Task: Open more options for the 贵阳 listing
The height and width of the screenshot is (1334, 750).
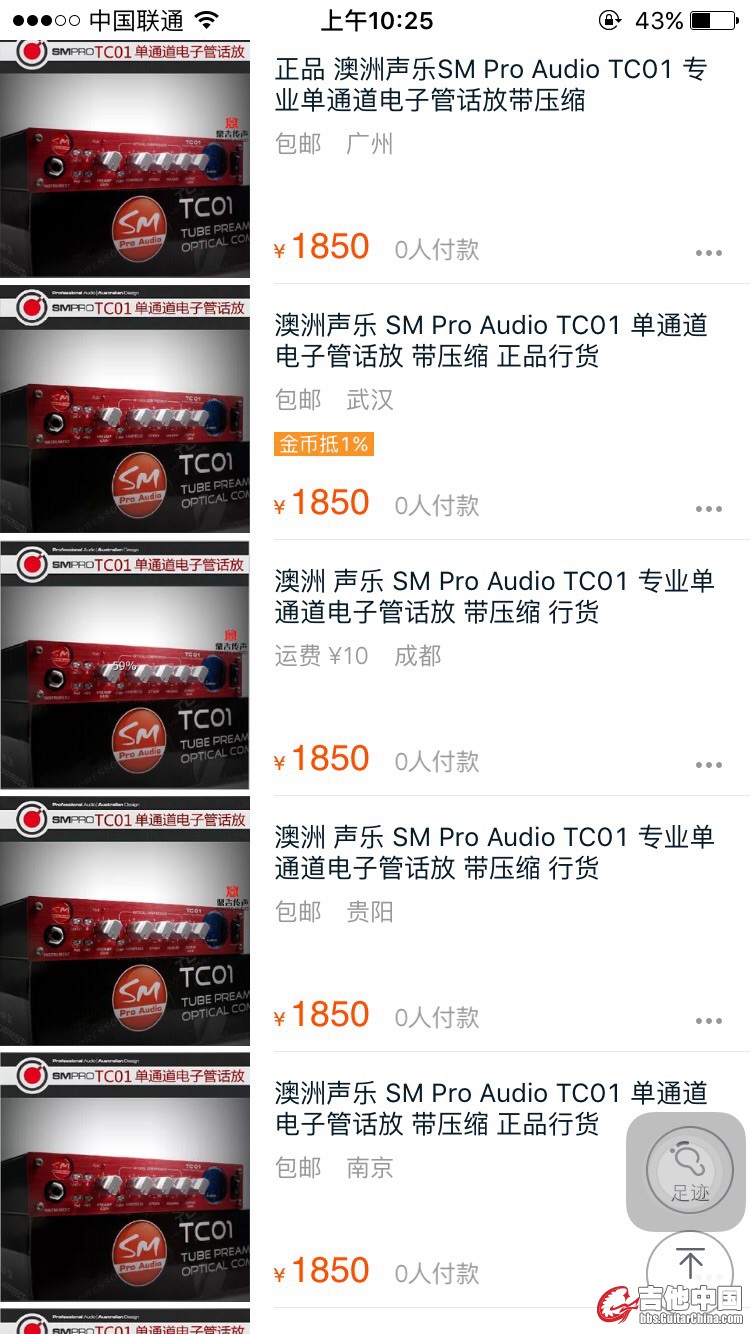Action: (x=708, y=1021)
